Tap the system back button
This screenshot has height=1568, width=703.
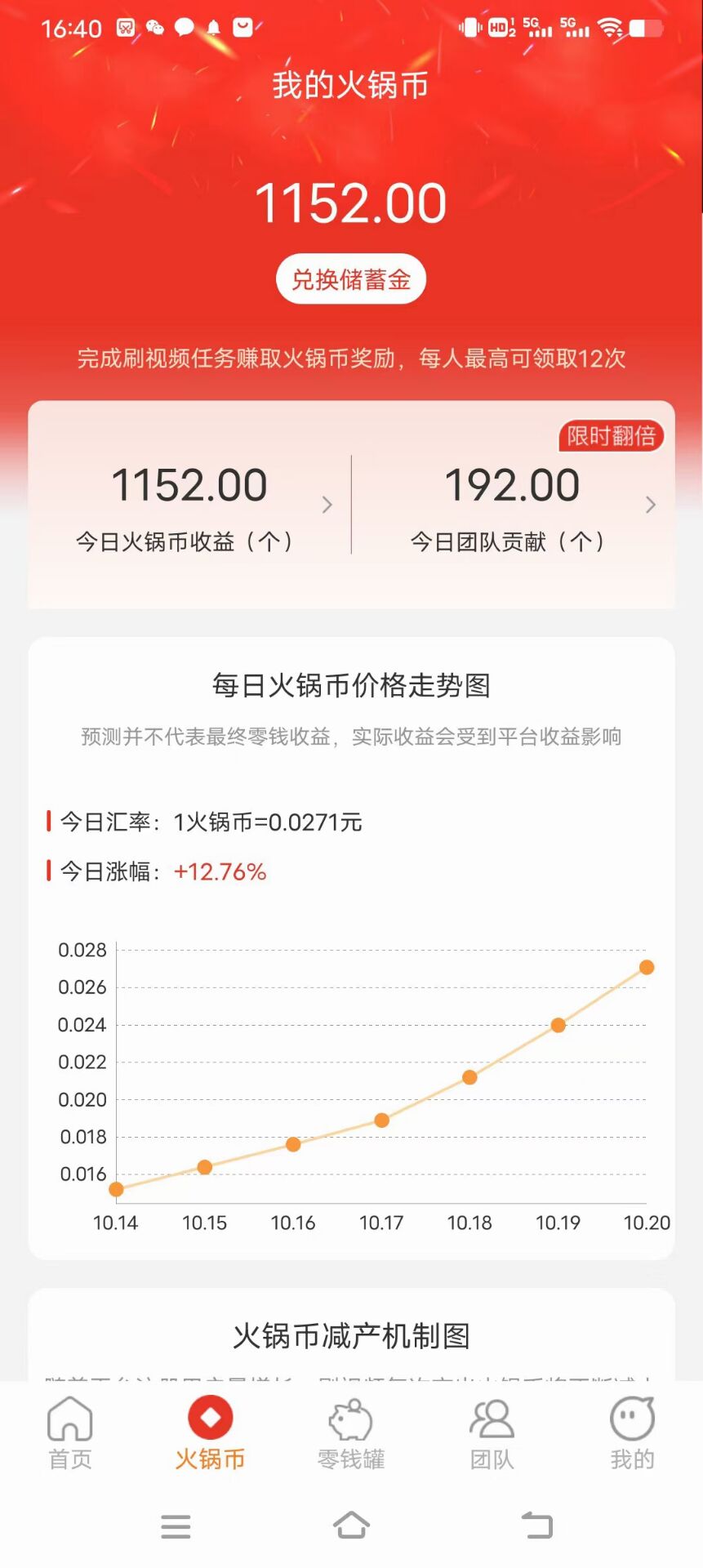(536, 1525)
